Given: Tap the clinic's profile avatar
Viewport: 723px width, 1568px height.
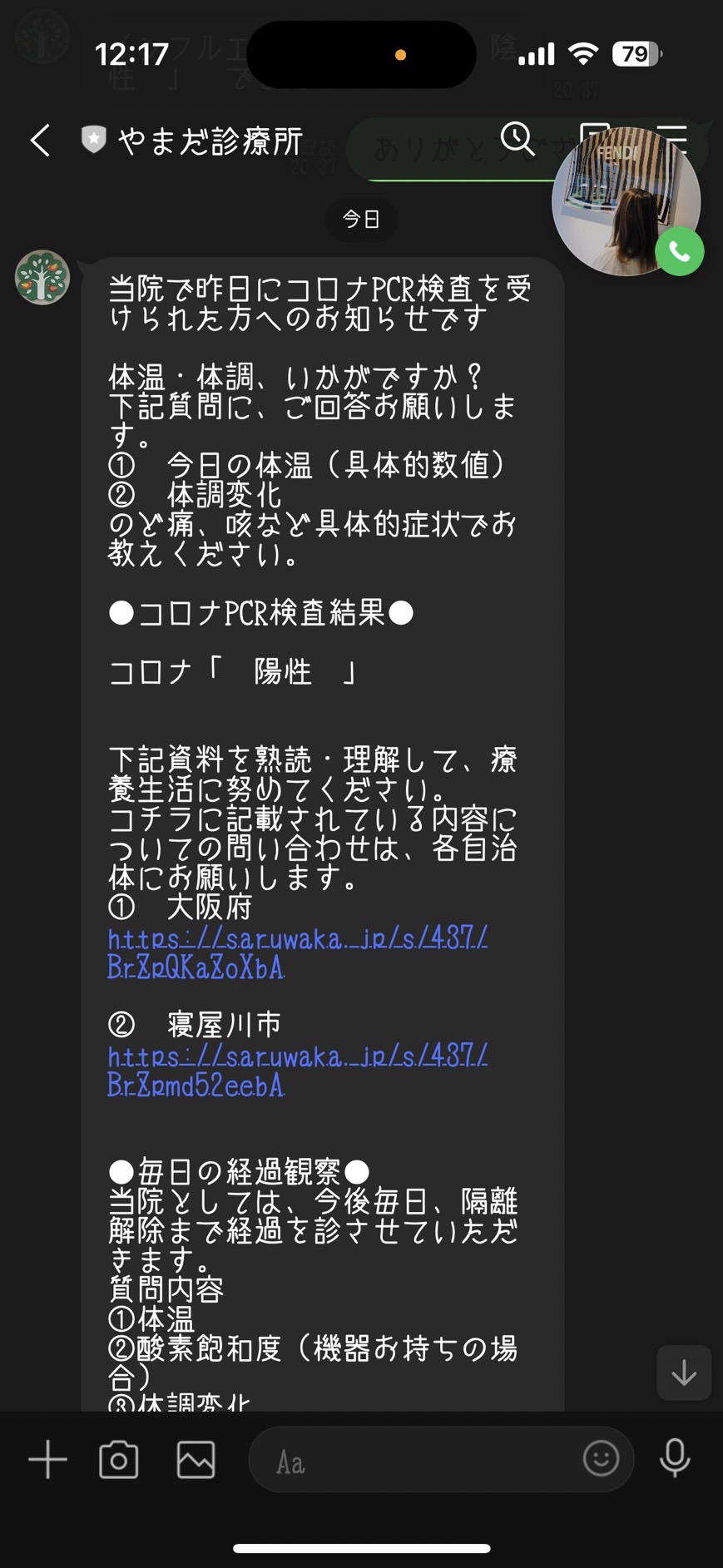Looking at the screenshot, I should click(42, 277).
